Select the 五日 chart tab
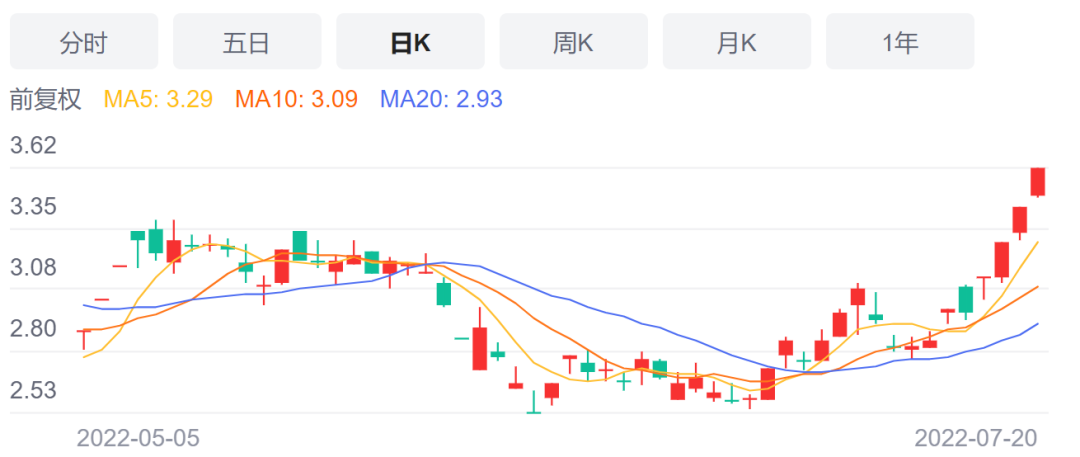Image resolution: width=1080 pixels, height=457 pixels. tap(246, 42)
